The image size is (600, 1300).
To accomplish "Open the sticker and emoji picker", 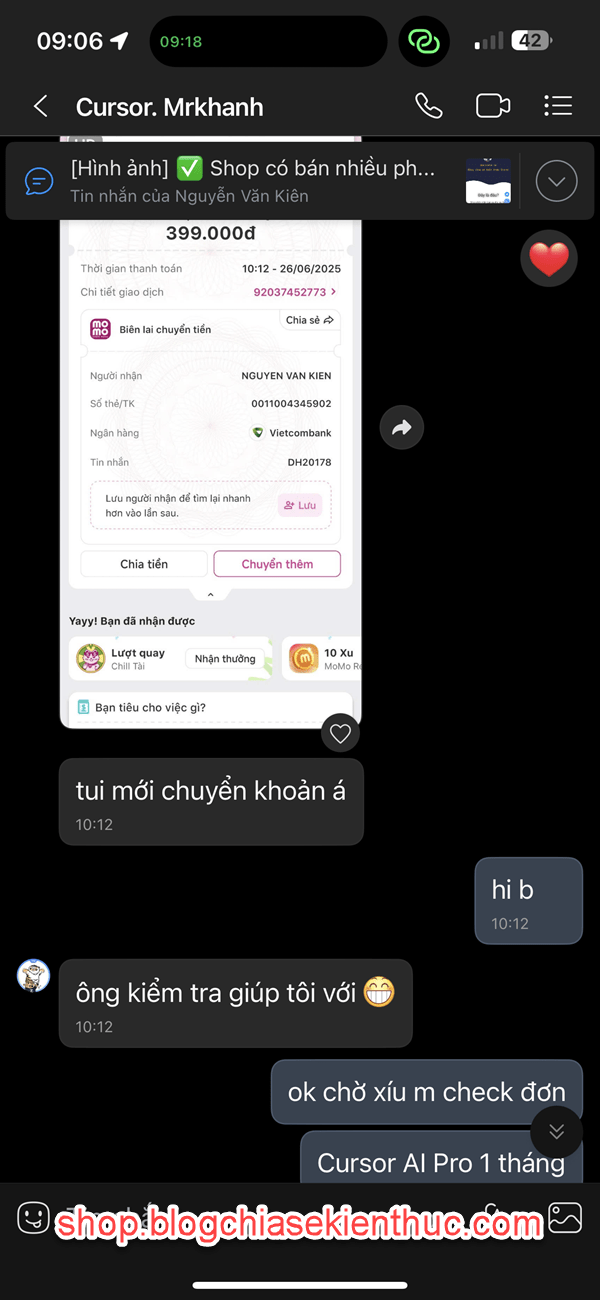I will [x=34, y=1217].
